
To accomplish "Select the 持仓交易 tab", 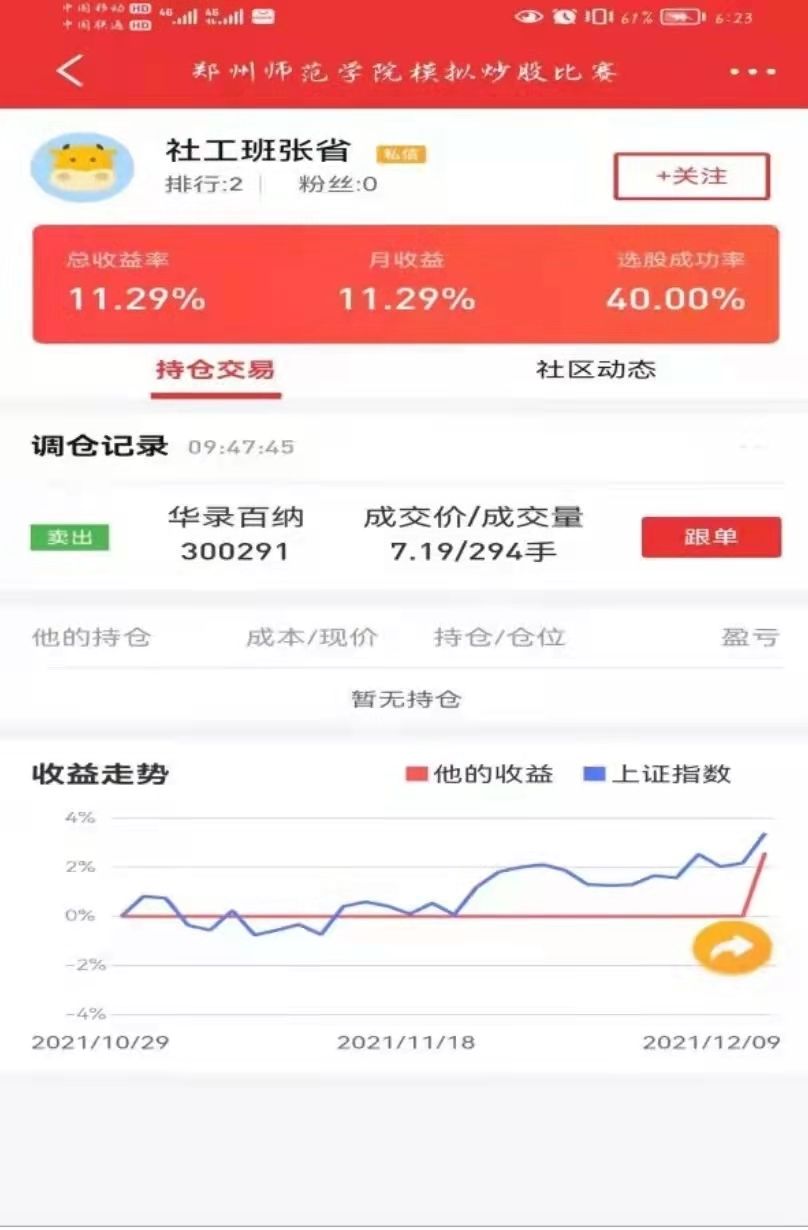I will click(215, 369).
